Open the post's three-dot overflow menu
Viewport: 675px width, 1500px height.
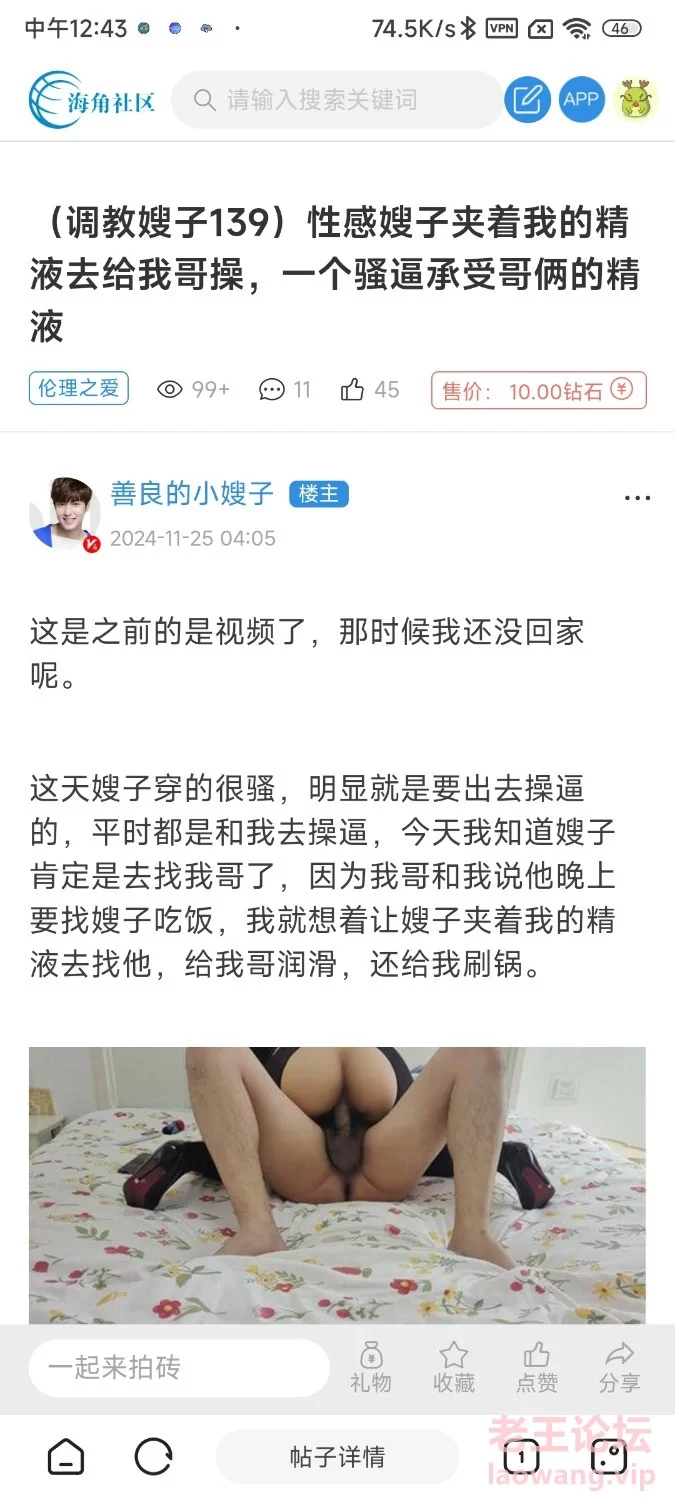[x=637, y=498]
